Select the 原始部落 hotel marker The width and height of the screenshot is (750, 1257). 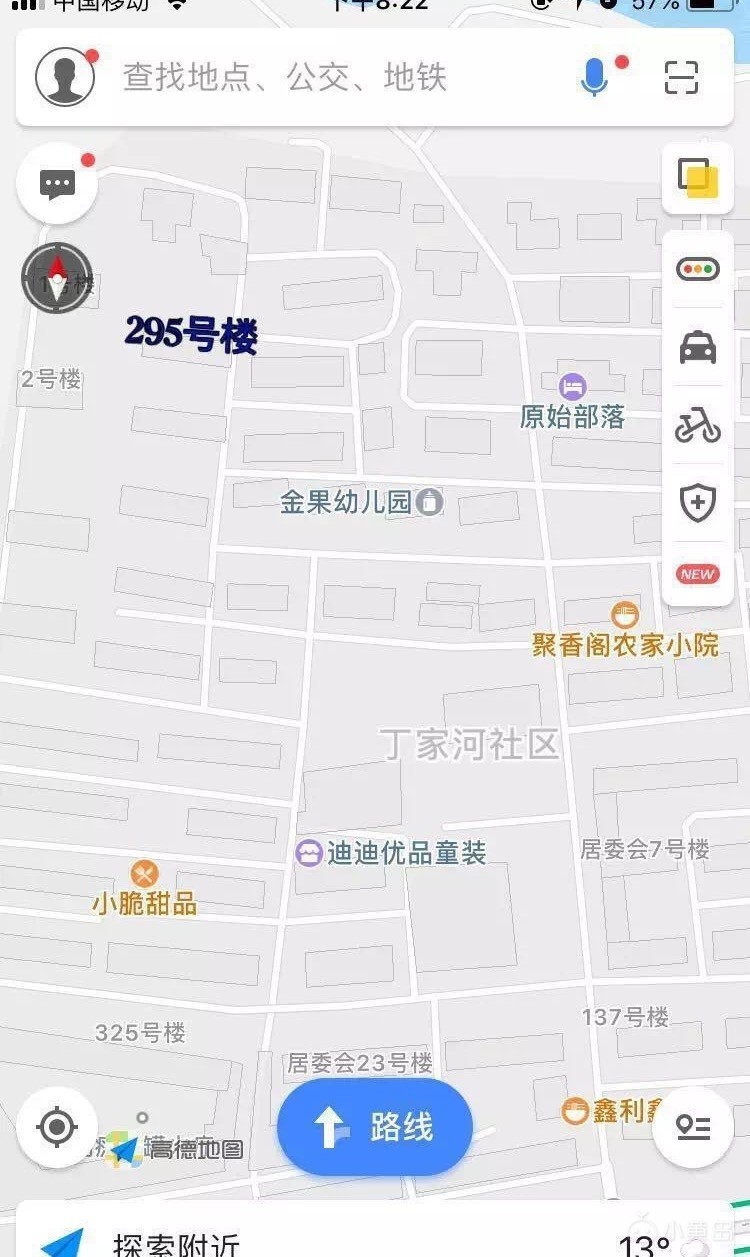click(x=573, y=386)
